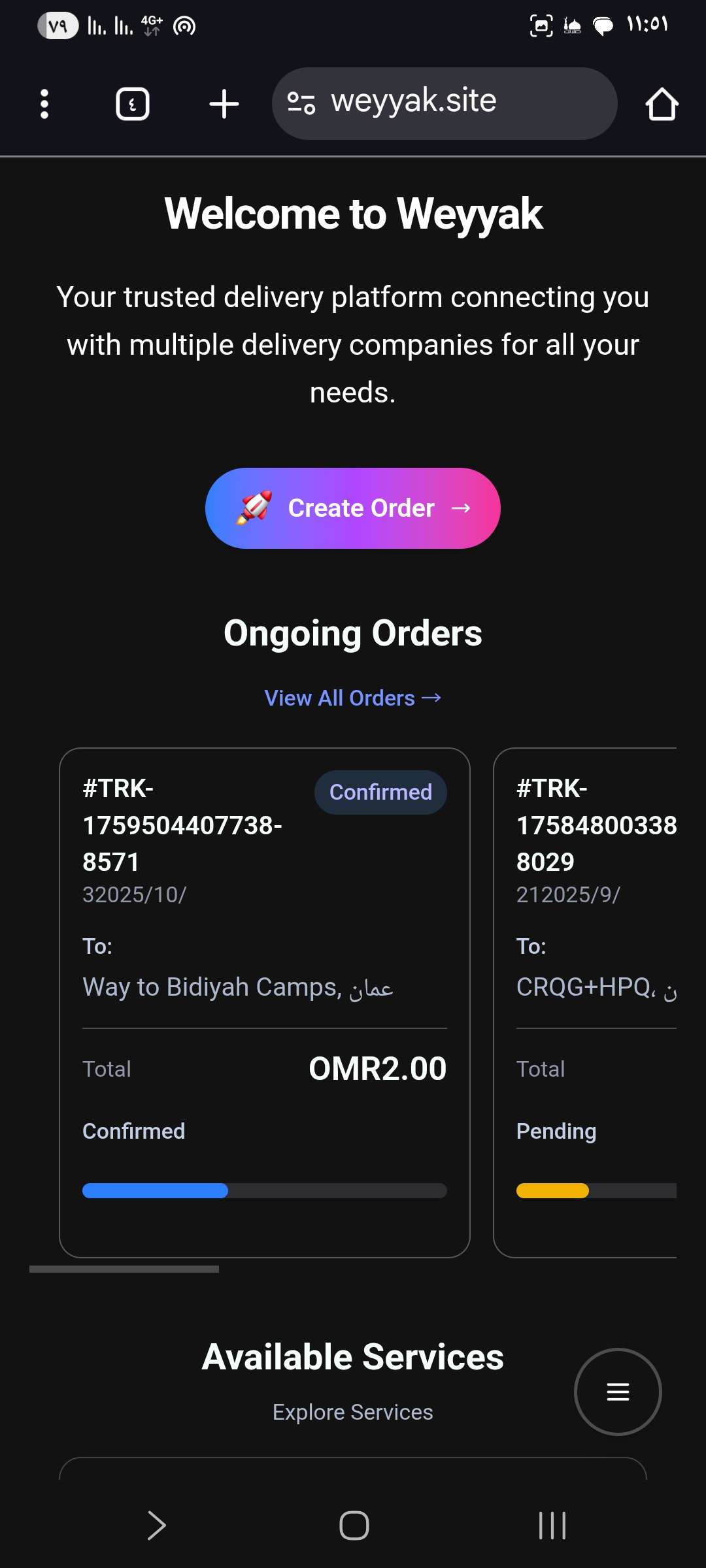Open the tab switcher
Viewport: 706px width, 1568px height.
(133, 104)
